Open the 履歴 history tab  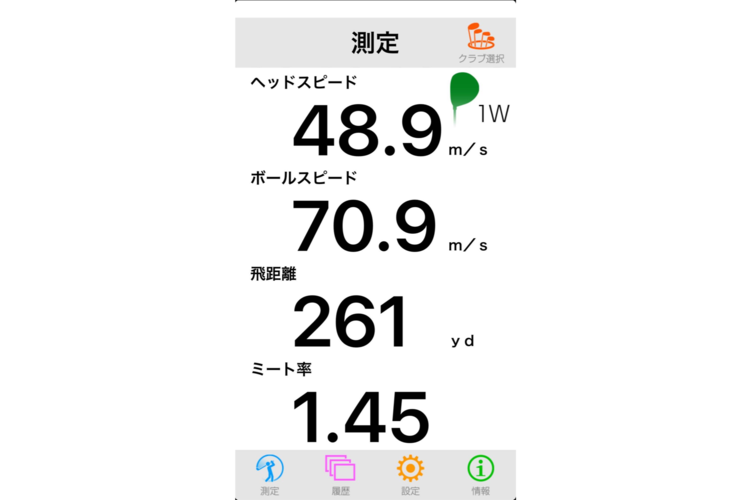pos(340,473)
